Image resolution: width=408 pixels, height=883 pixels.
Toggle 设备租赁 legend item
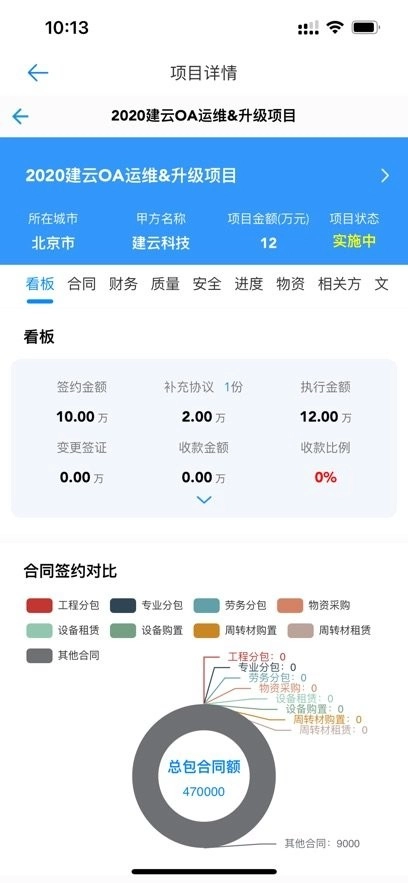click(62, 631)
